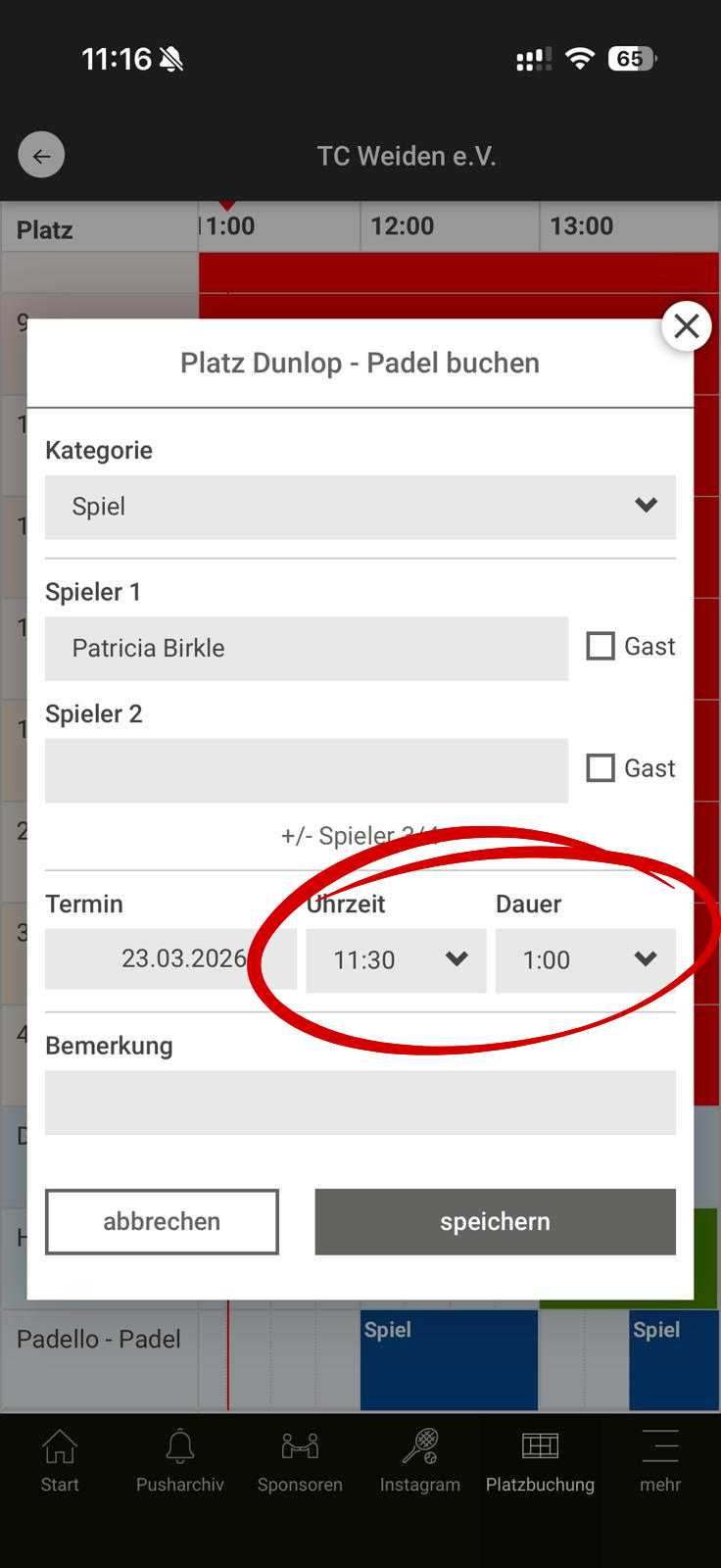Open the Instagram tab
Viewport: 721px width, 1568px height.
coord(420,1460)
